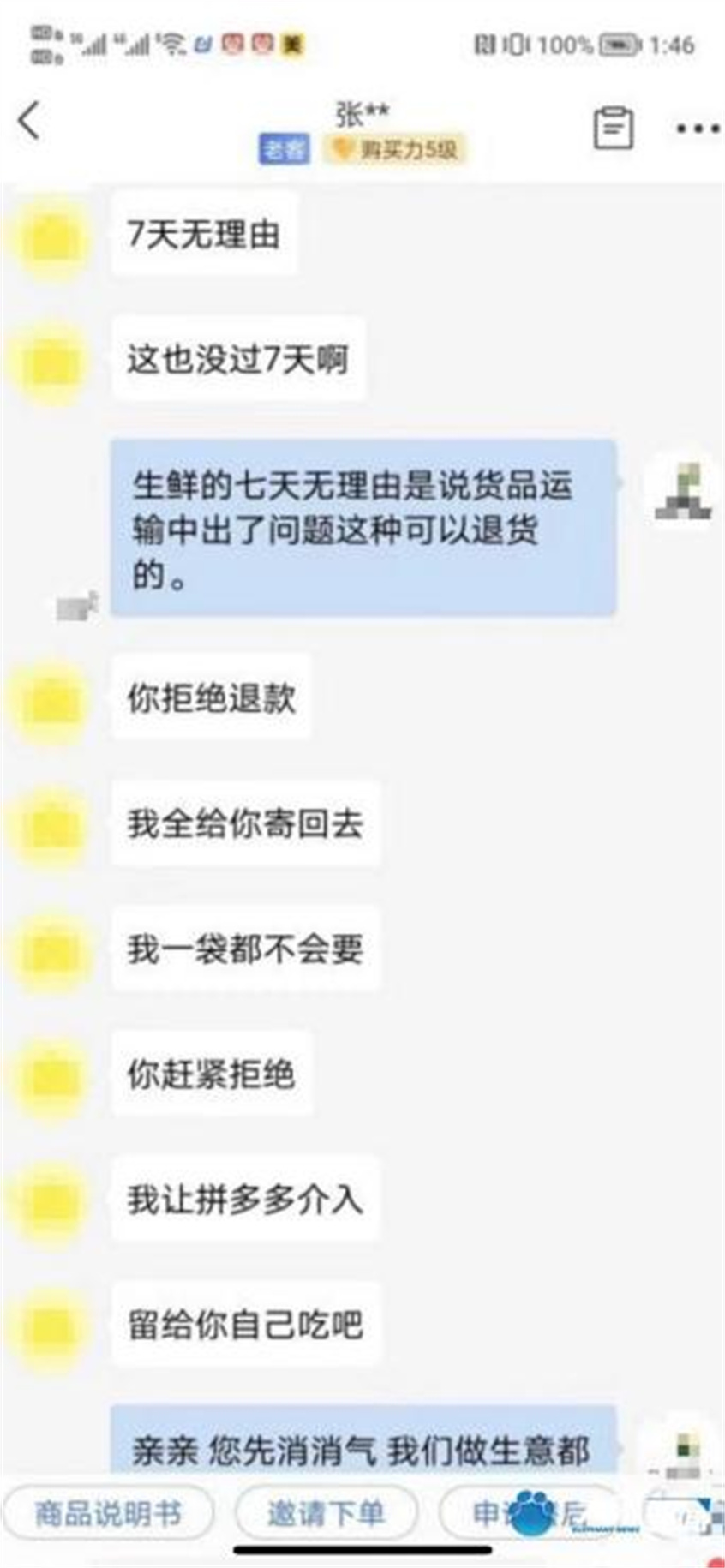Open the buyer's 购买力5级 badge
Image resolution: width=725 pixels, height=1568 pixels.
click(x=396, y=150)
